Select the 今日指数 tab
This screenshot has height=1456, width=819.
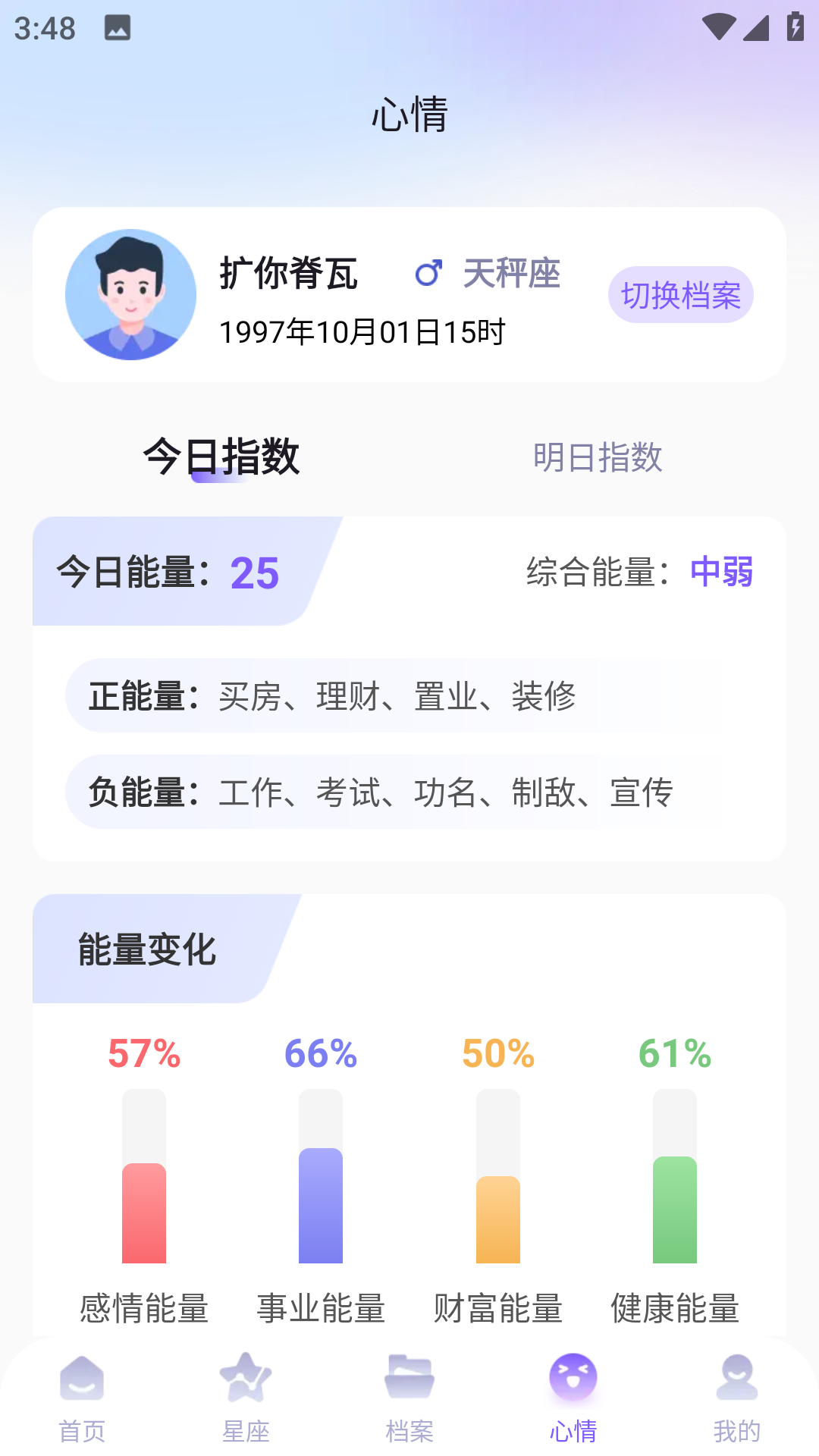click(x=221, y=457)
